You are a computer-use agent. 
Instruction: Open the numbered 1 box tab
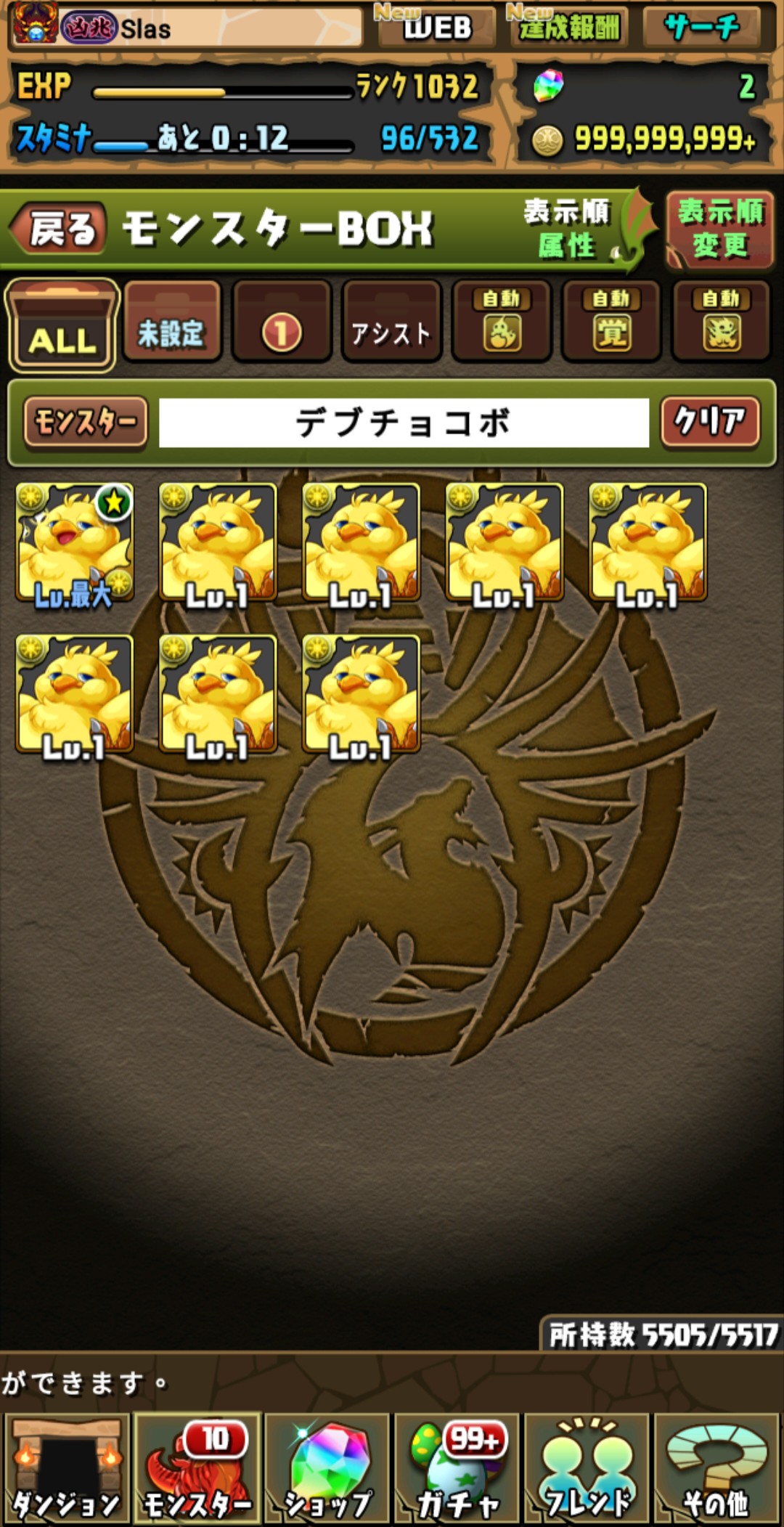click(282, 322)
